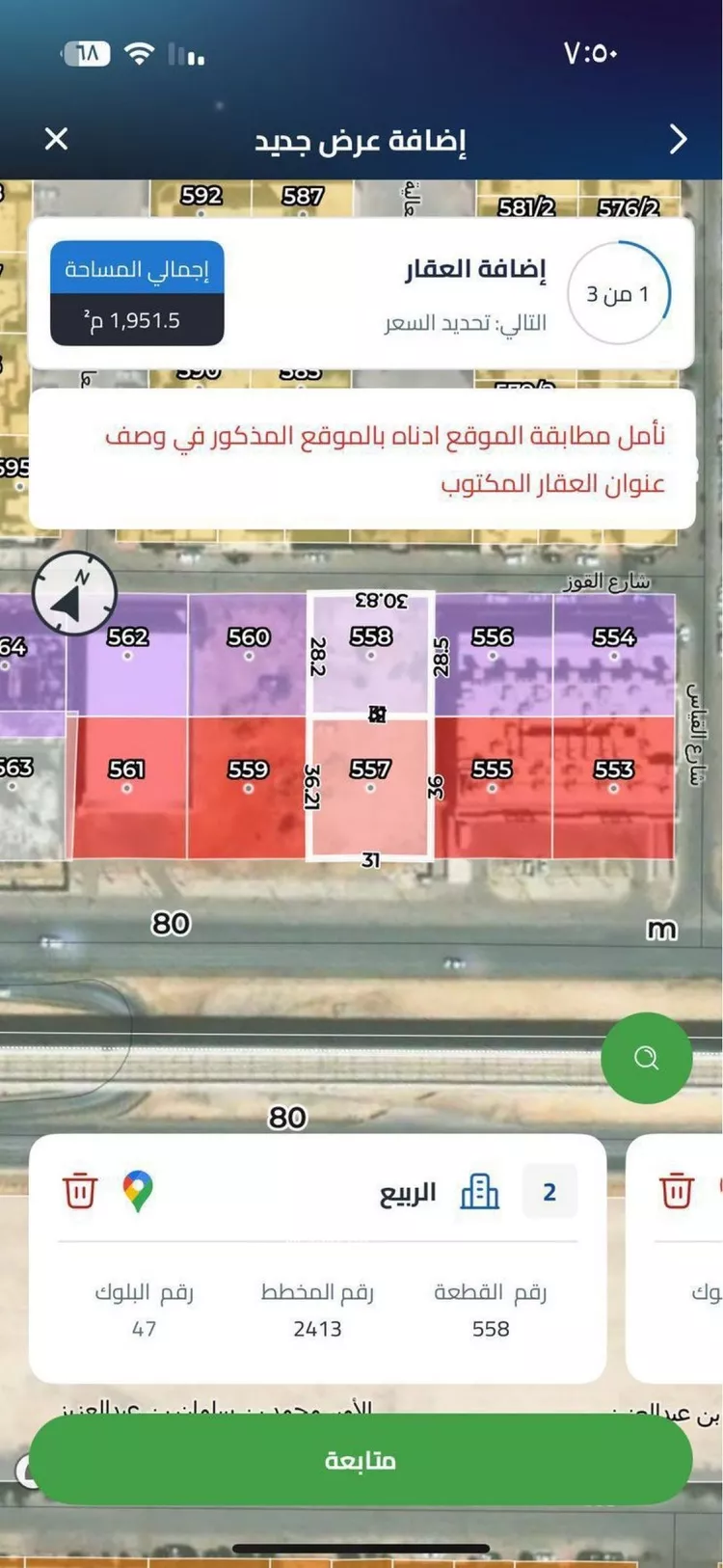
Task: Tap the forward chevron in the header
Action: coord(679,140)
